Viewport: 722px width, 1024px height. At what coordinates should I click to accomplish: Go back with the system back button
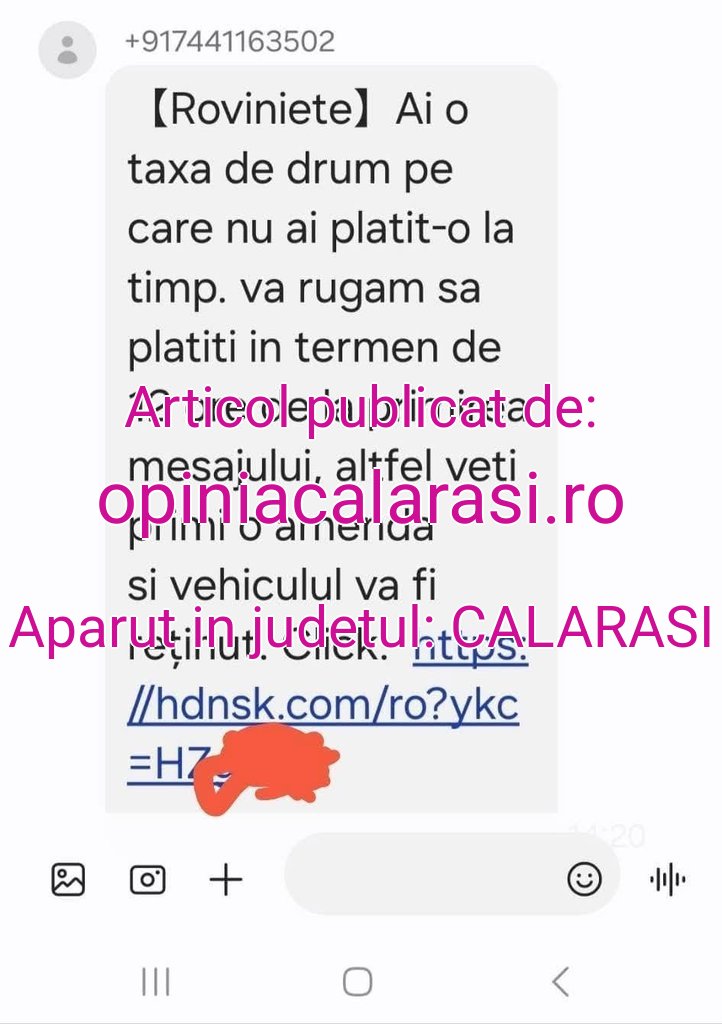(x=560, y=981)
